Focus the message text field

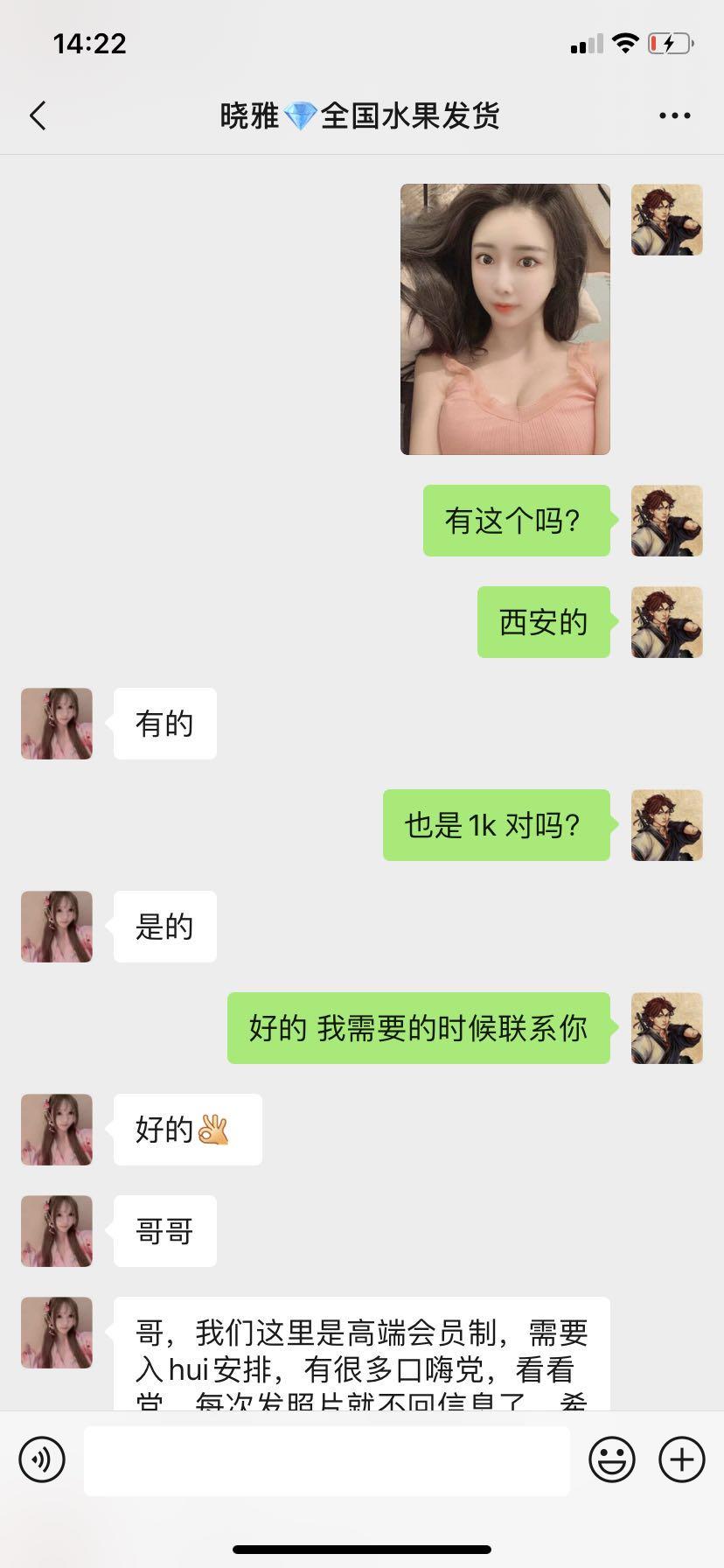[326, 1459]
